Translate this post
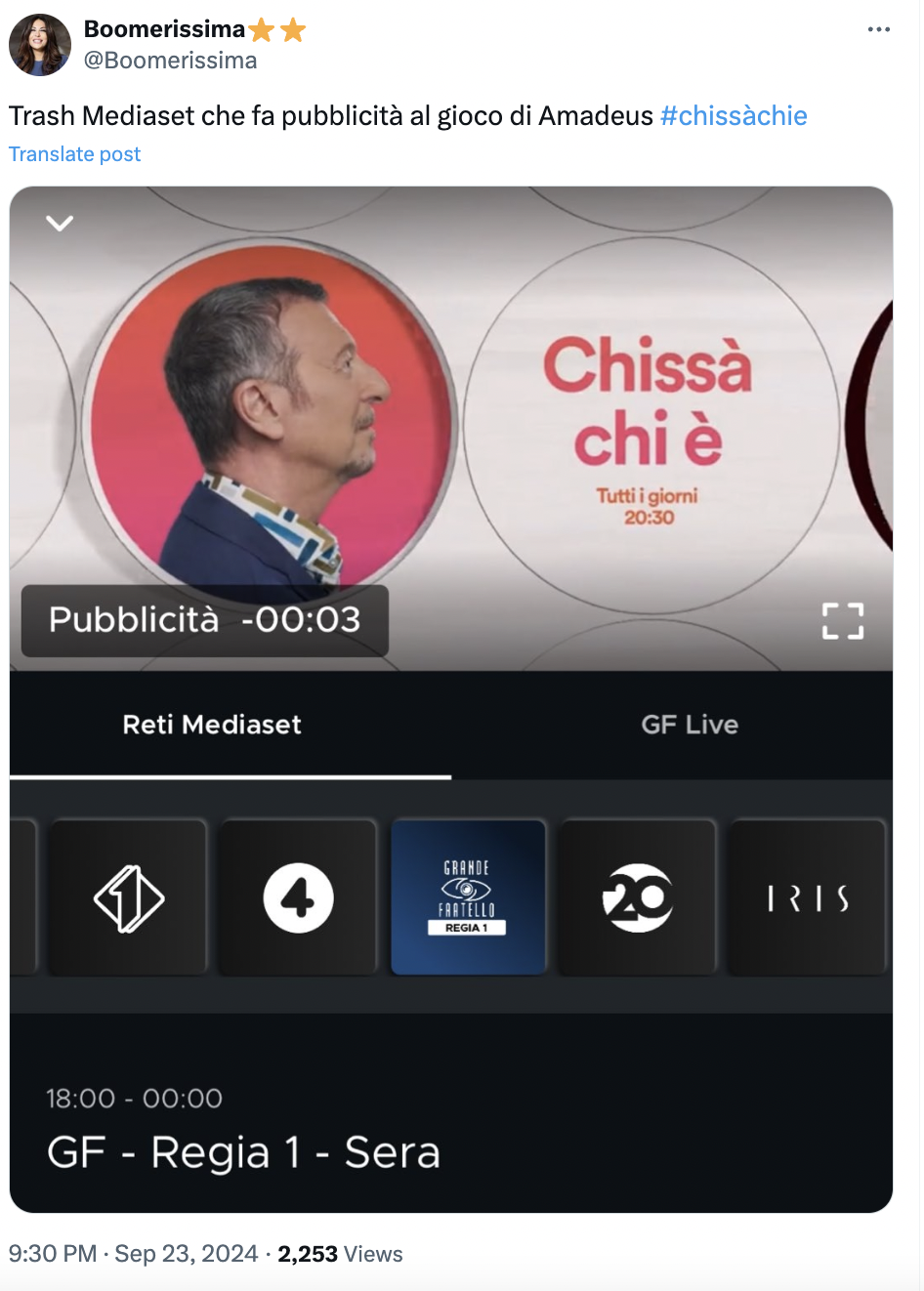This screenshot has width=924, height=1291. 74,154
